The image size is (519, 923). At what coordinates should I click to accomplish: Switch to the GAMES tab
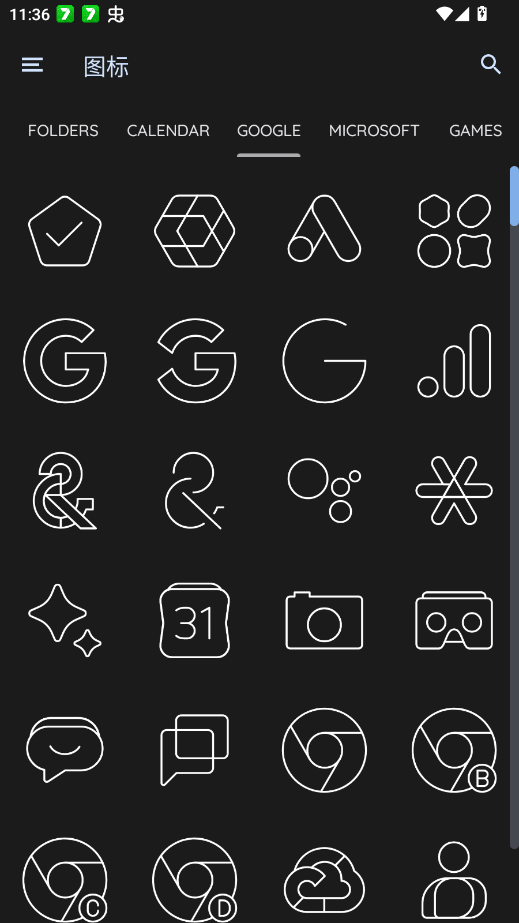475,131
